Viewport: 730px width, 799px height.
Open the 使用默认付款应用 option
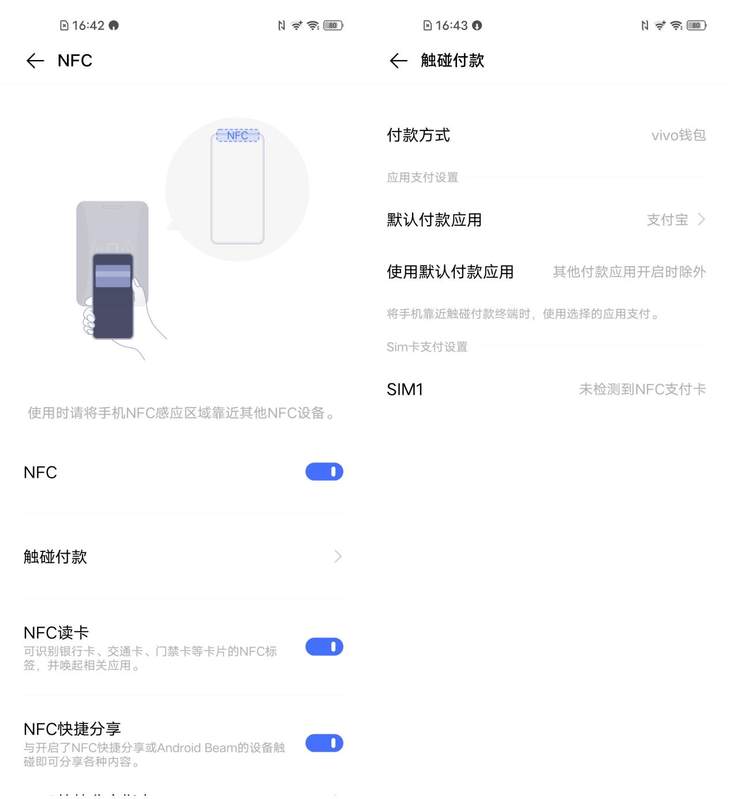546,271
